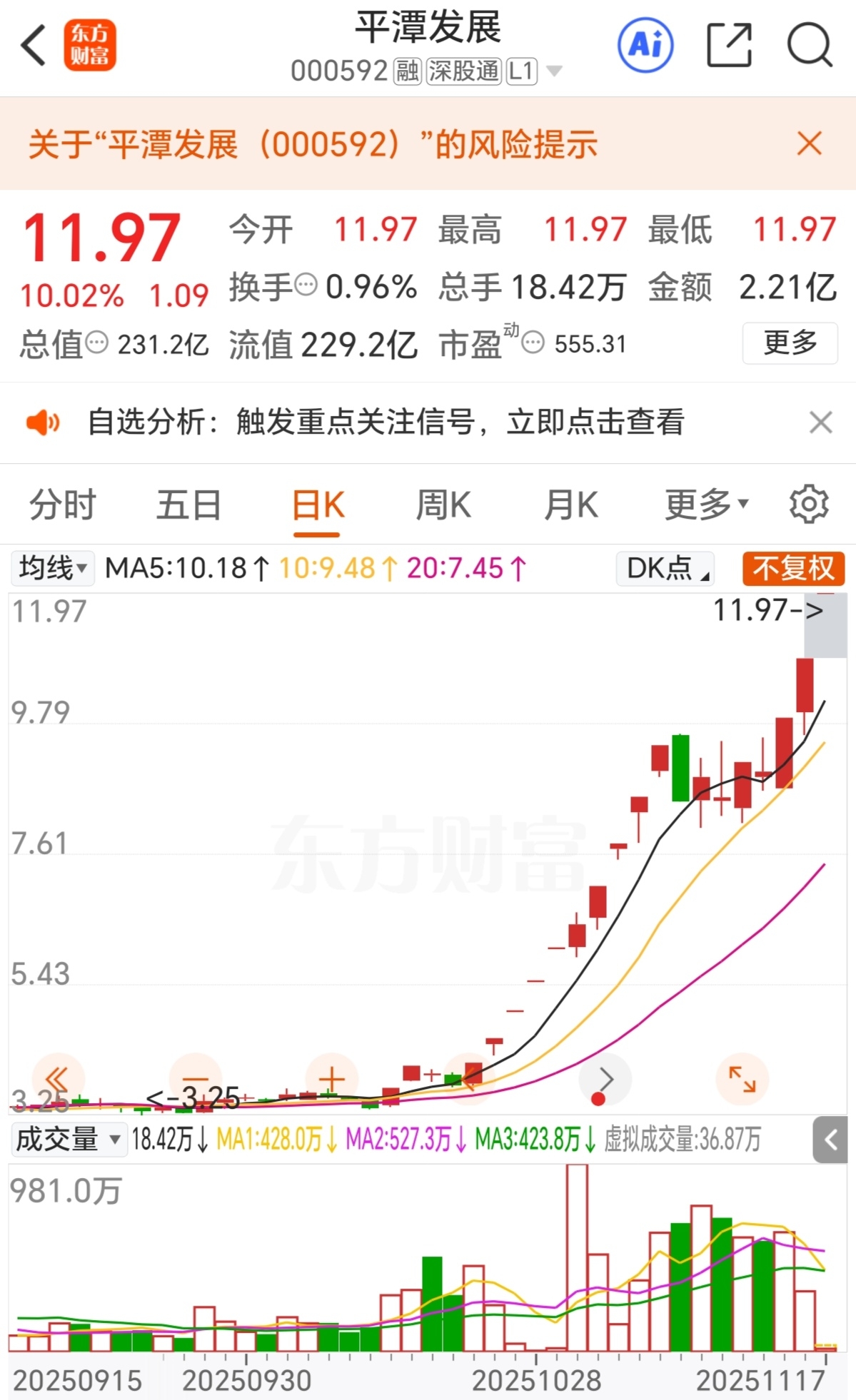Image resolution: width=856 pixels, height=1400 pixels.
Task: Zoom in the K-line chart with plus
Action: tap(331, 1079)
